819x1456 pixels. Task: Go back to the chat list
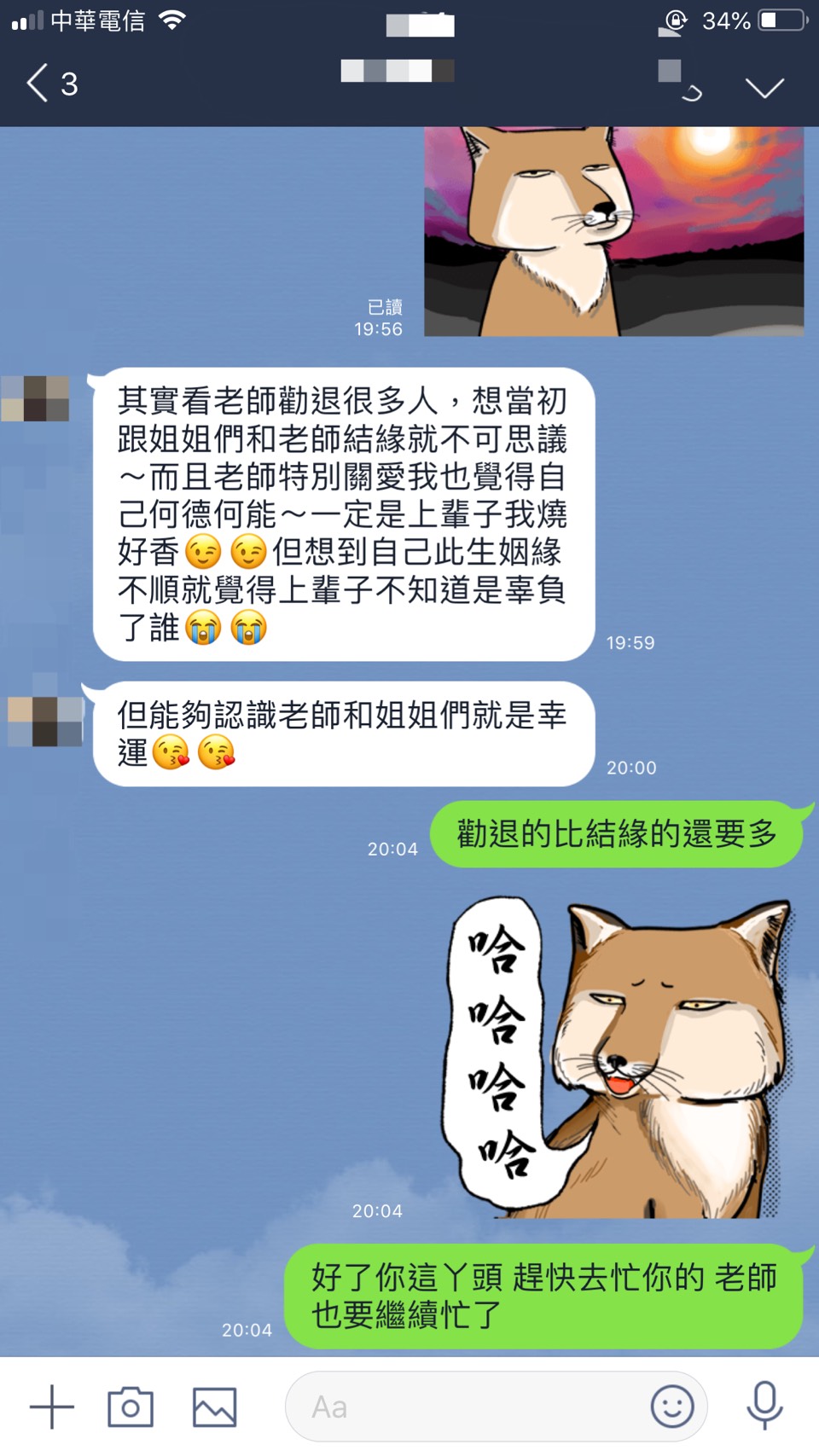click(38, 84)
